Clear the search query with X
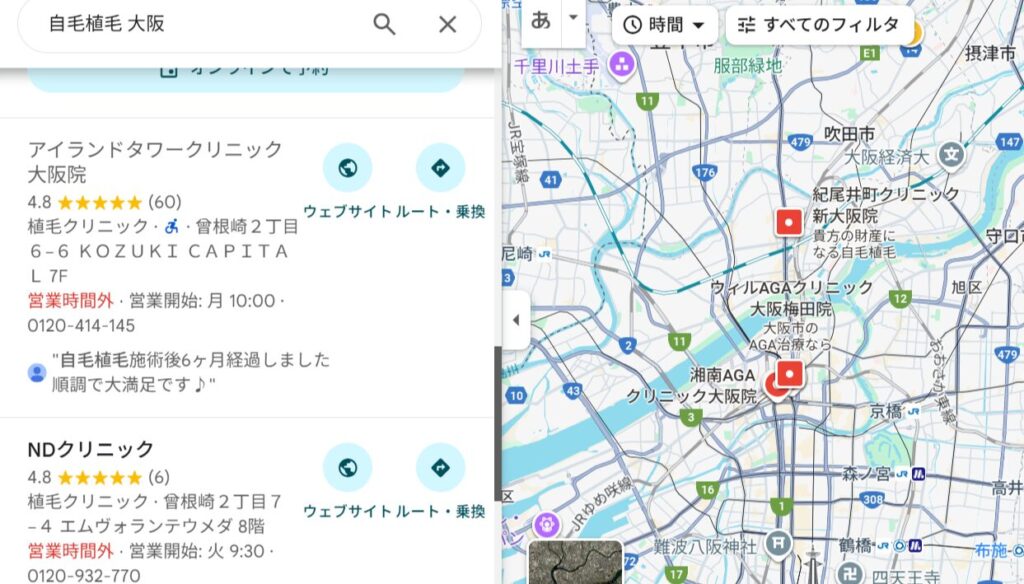1024x584 pixels. click(447, 25)
